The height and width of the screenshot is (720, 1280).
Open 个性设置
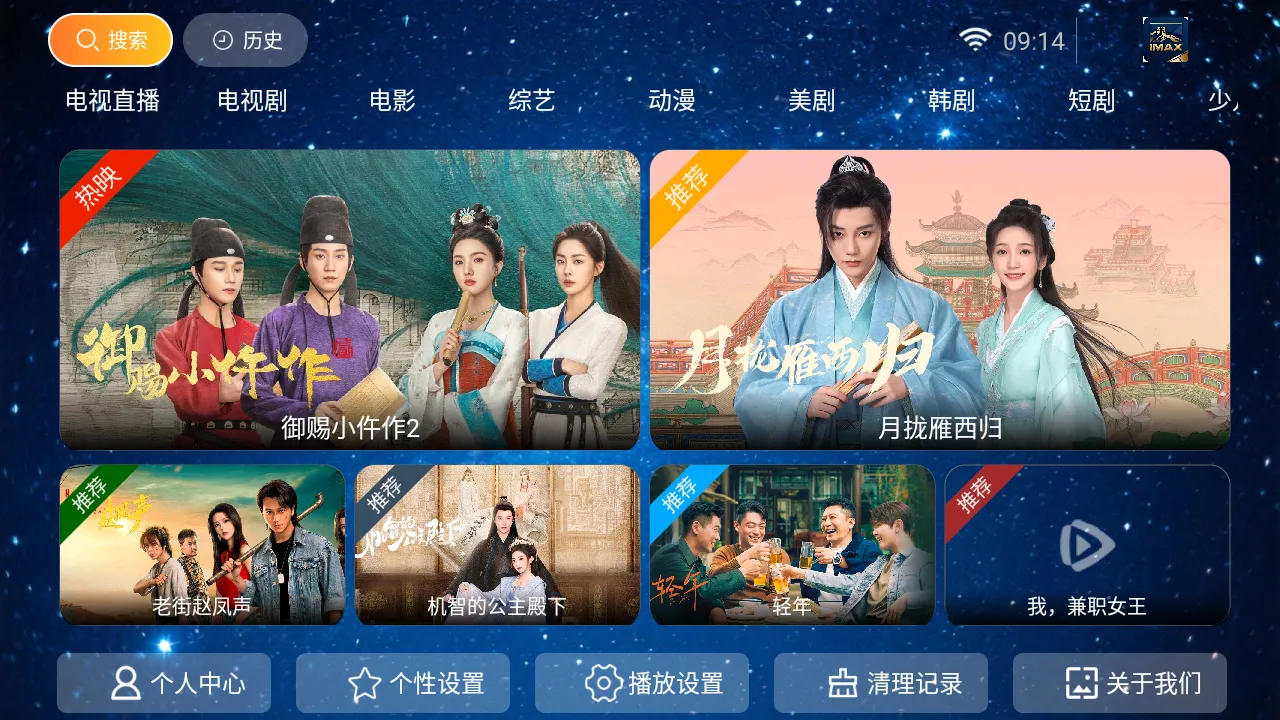click(x=403, y=683)
